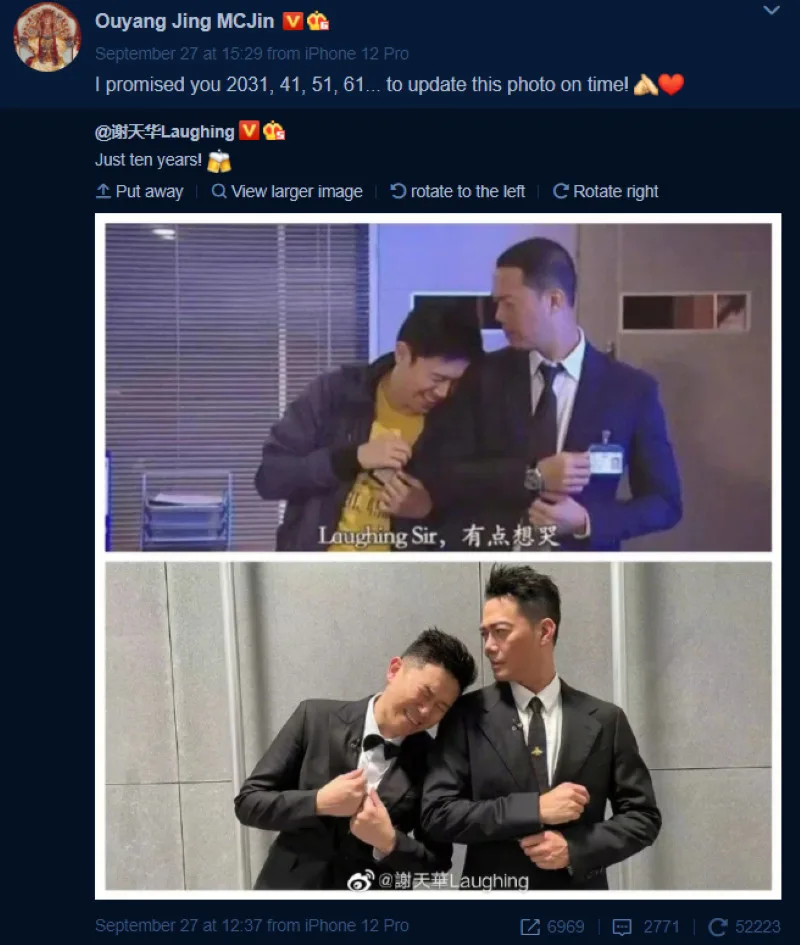
Task: Select View larger image
Action: click(x=287, y=191)
